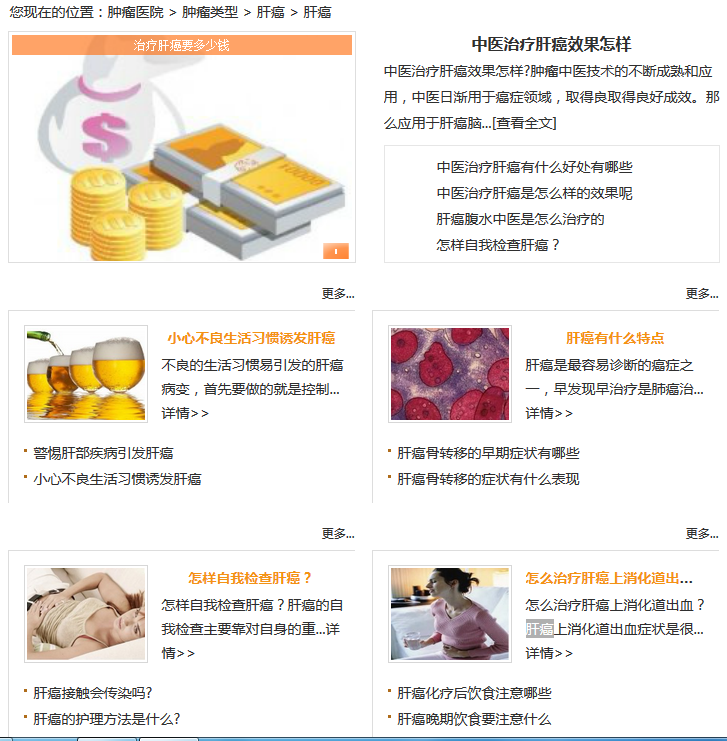Select the orange slide indicator on banner

click(x=335, y=250)
